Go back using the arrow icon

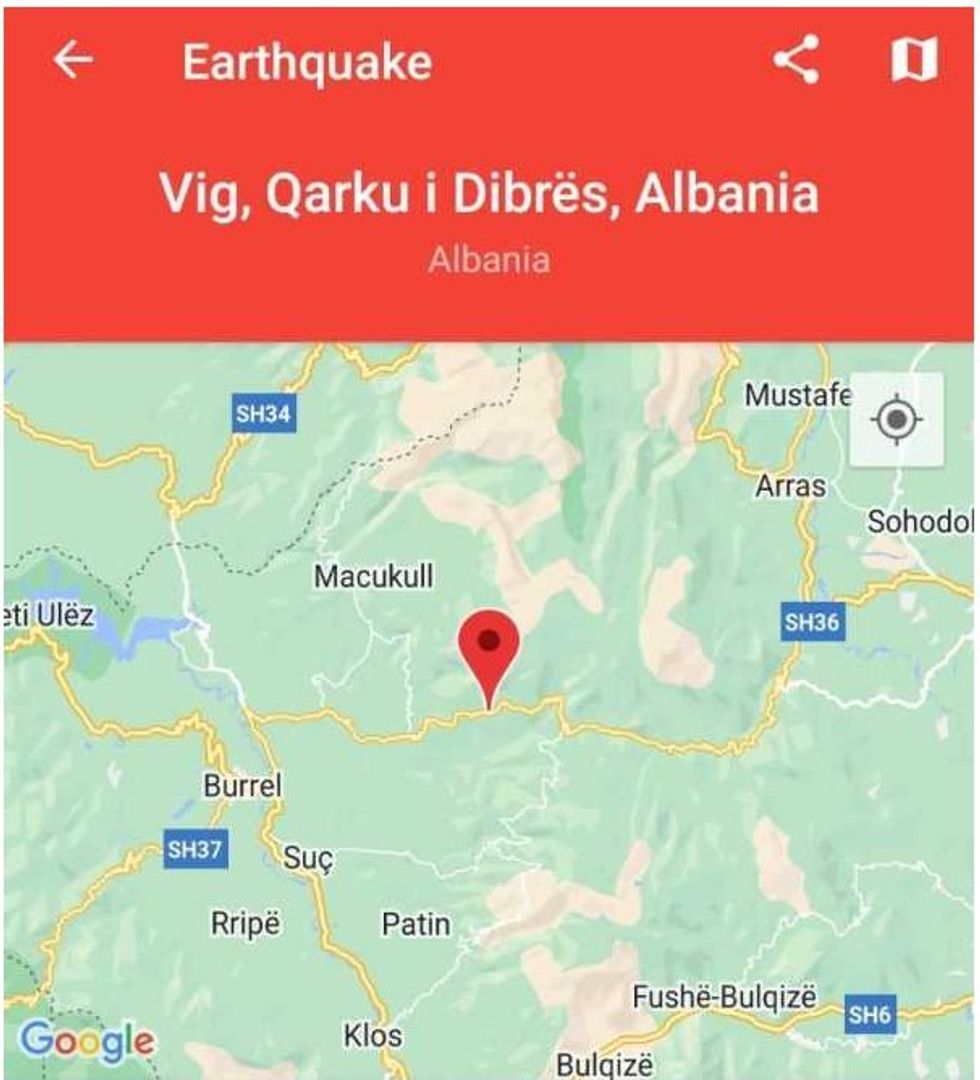(73, 61)
